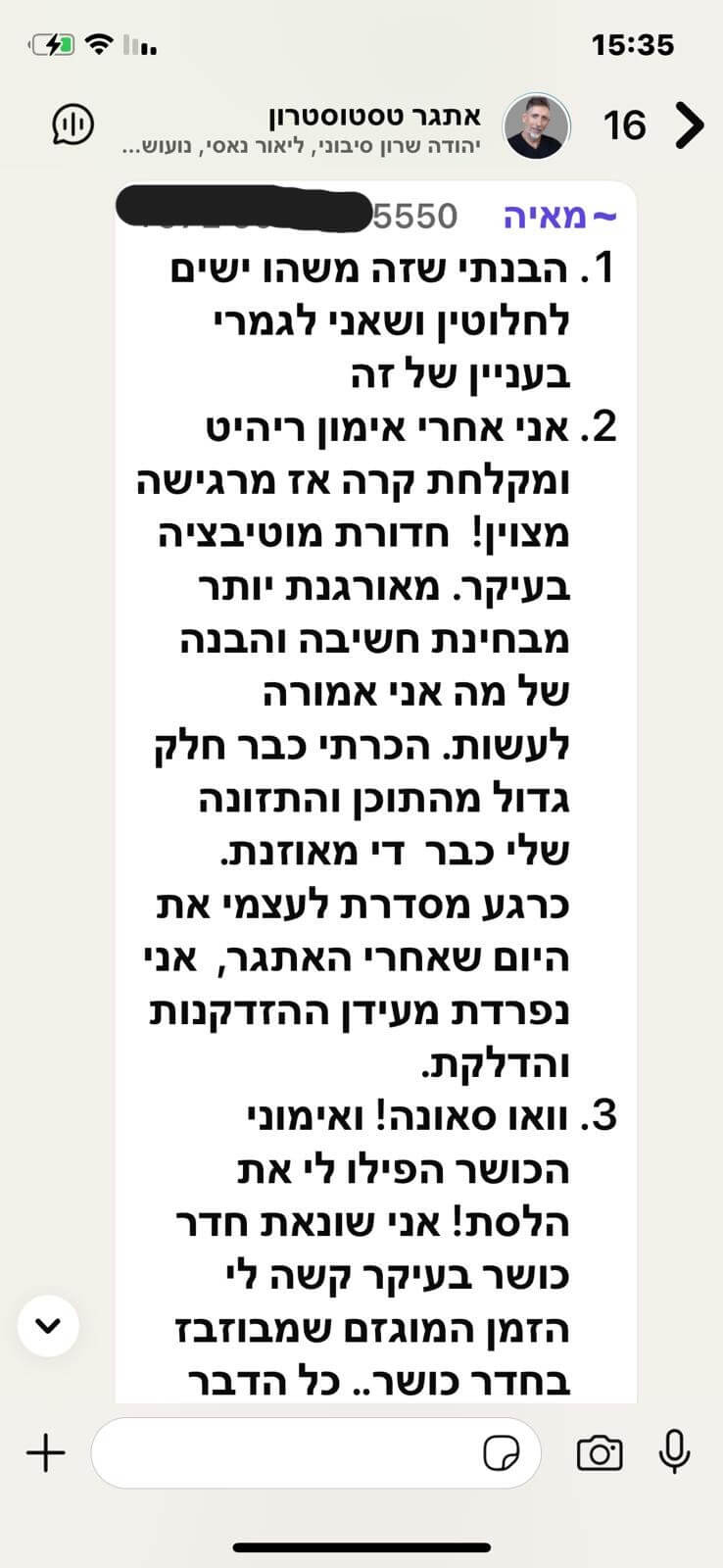Record a voice message with the microphone
This screenshot has height=1568, width=723.
674,1452
